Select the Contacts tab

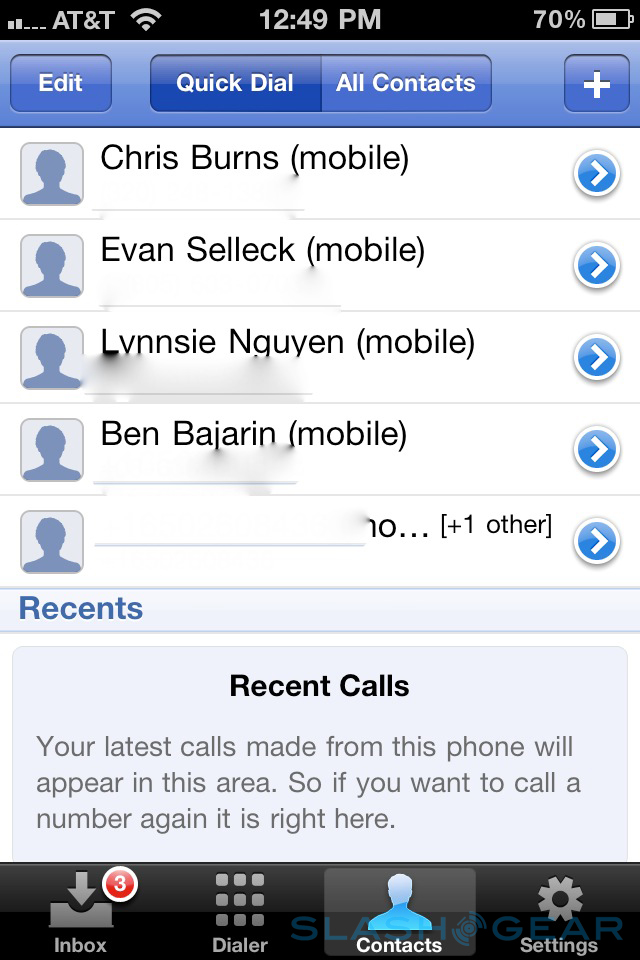399,912
